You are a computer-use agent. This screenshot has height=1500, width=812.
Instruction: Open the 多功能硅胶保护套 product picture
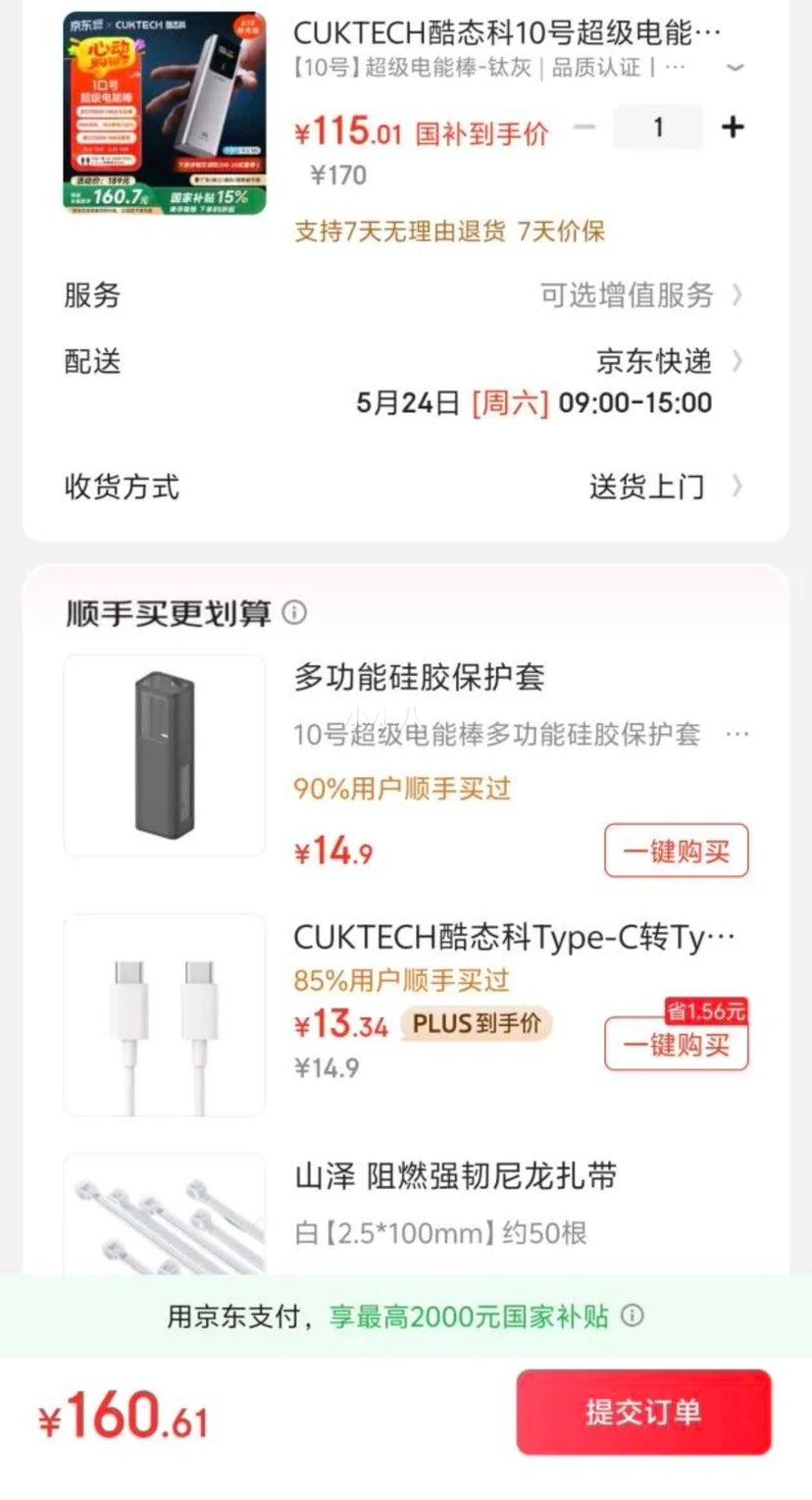[165, 755]
